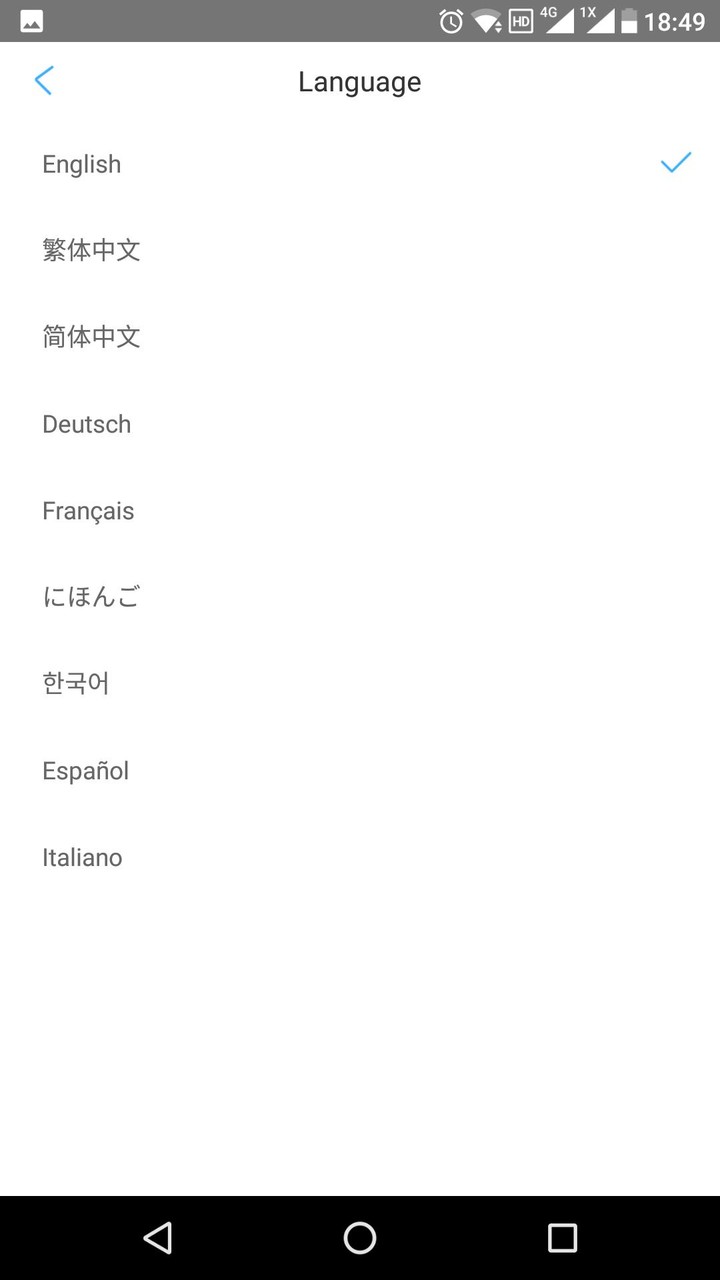Image resolution: width=720 pixels, height=1280 pixels.
Task: Tap the back arrow icon
Action: [x=44, y=80]
